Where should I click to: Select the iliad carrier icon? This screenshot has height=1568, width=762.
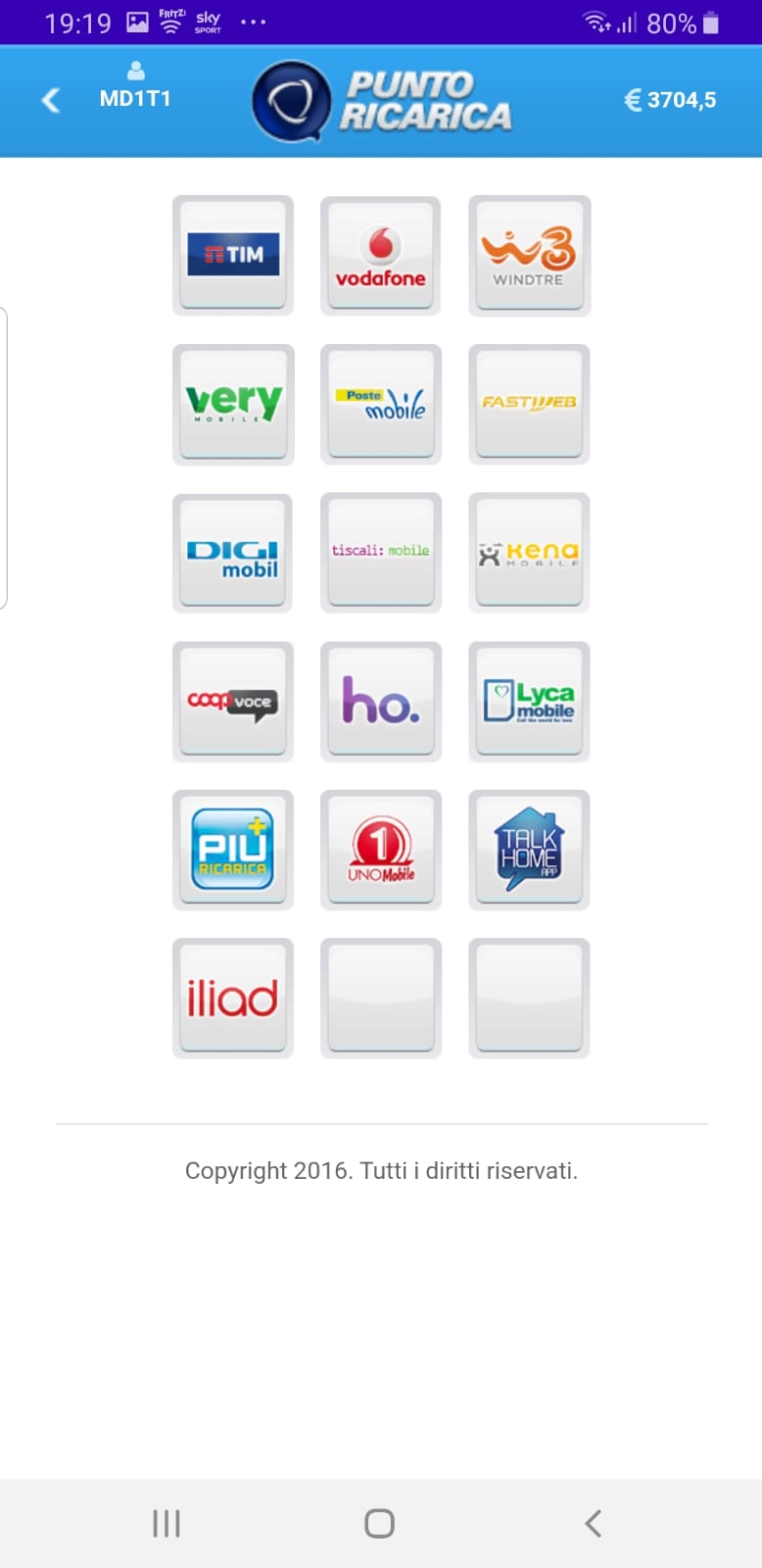click(x=232, y=999)
